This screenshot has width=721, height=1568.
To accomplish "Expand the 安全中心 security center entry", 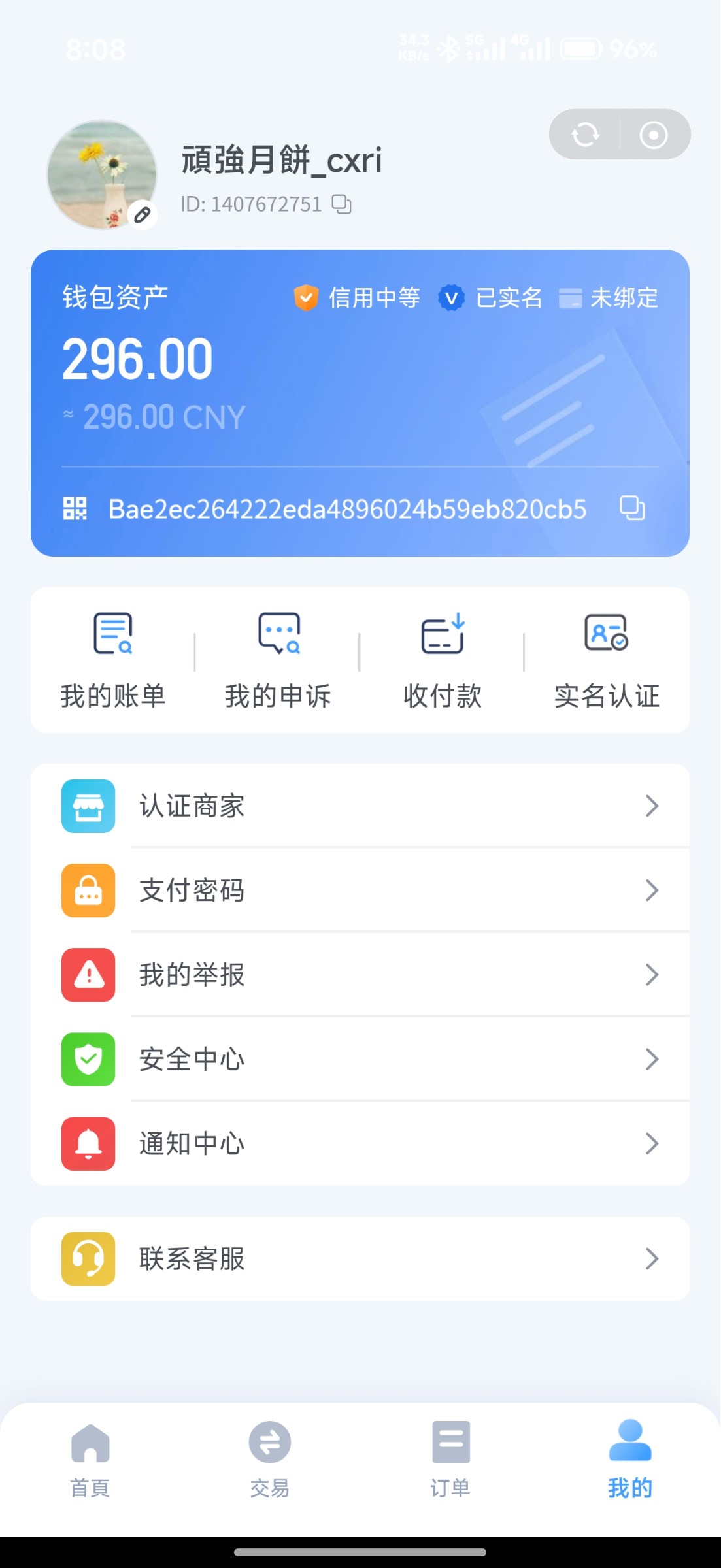I will pyautogui.click(x=360, y=1059).
